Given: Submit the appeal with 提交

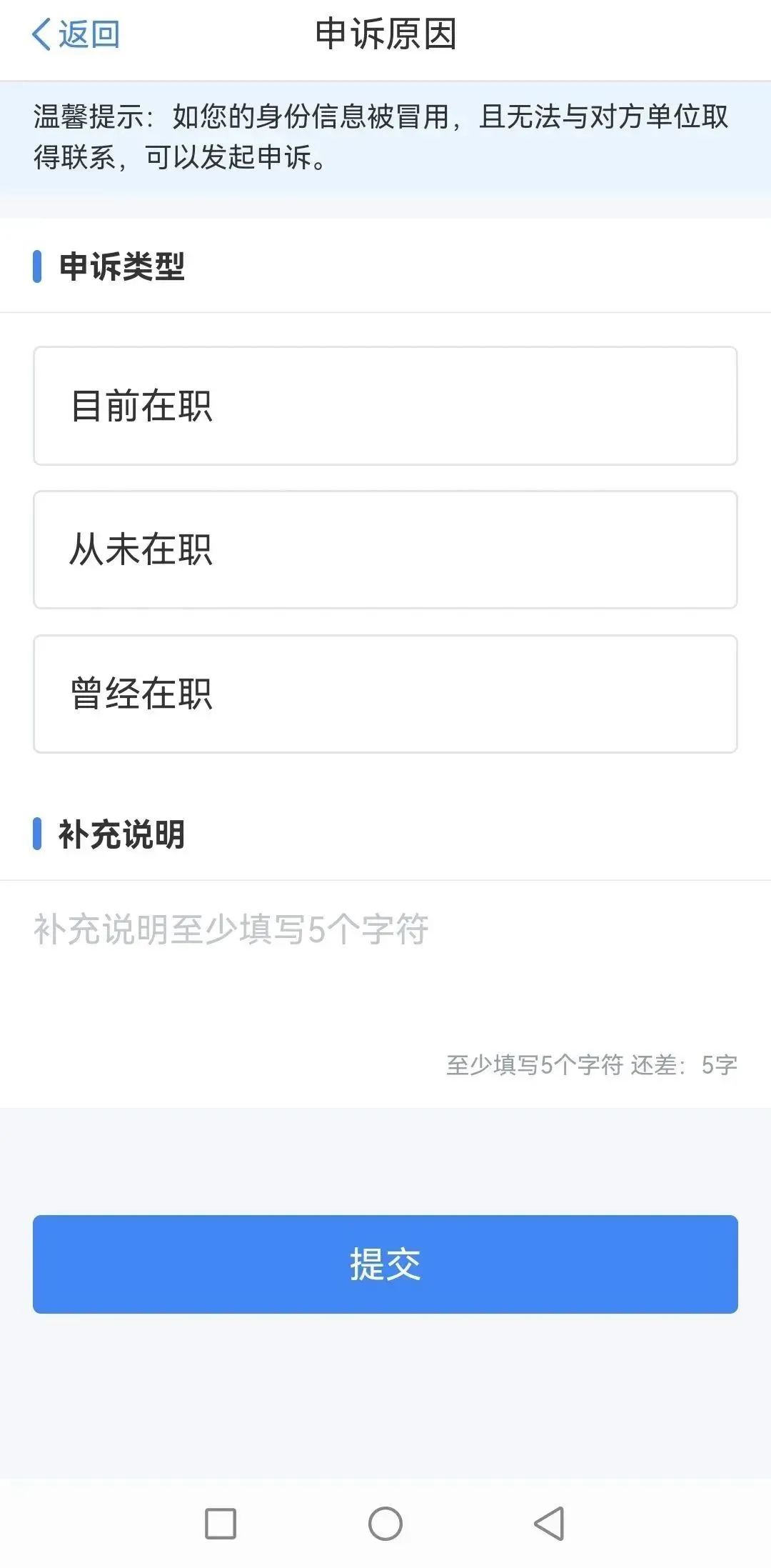Looking at the screenshot, I should [x=385, y=1264].
